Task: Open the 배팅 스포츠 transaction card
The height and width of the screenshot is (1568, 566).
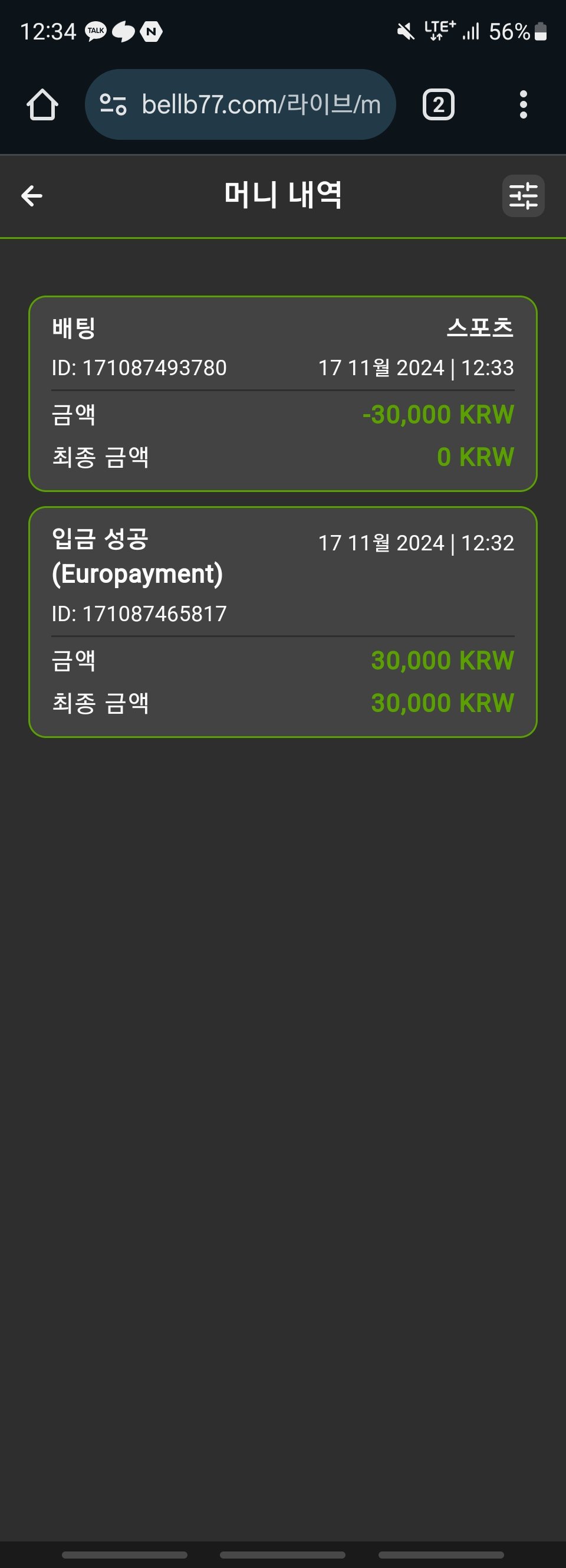Action: [283, 393]
